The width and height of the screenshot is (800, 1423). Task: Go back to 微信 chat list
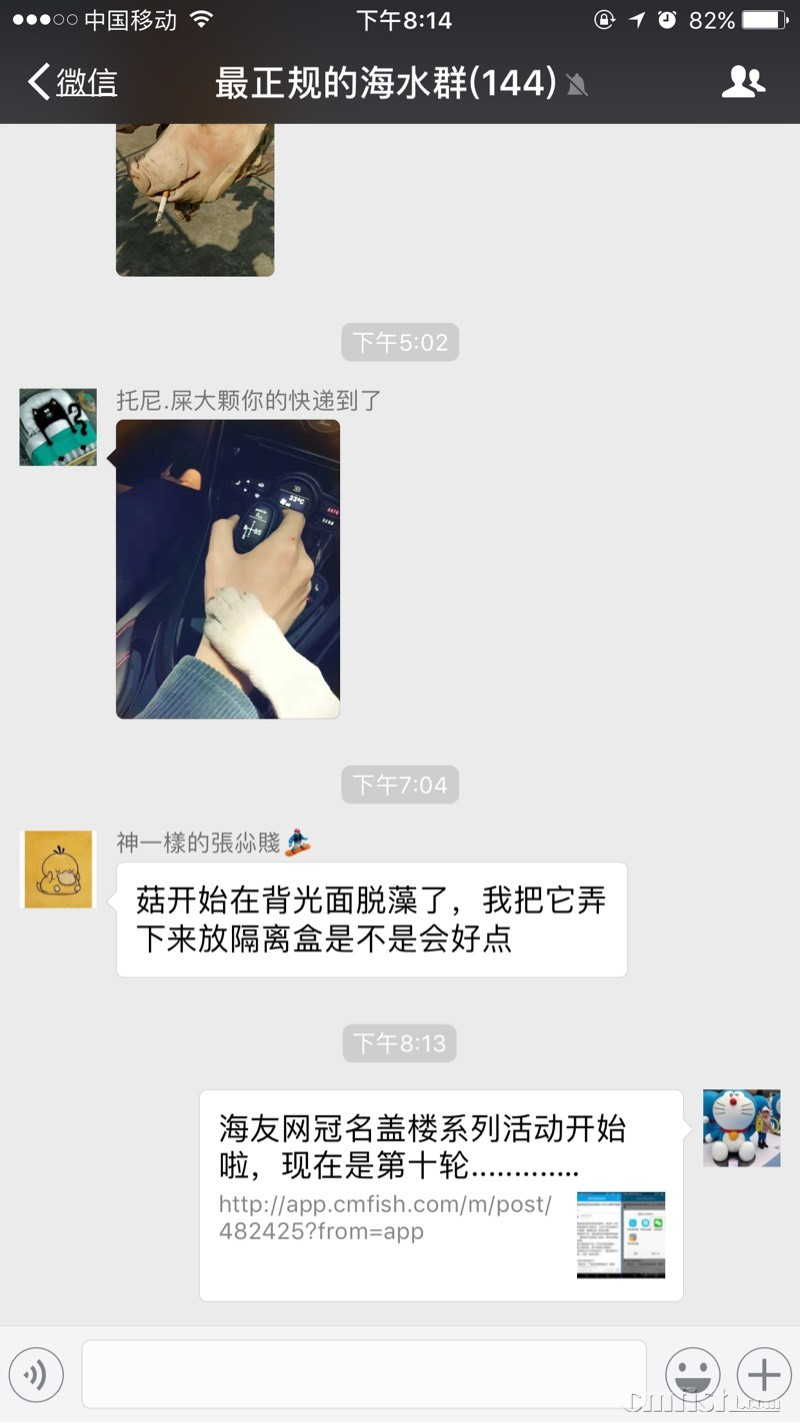tap(72, 82)
